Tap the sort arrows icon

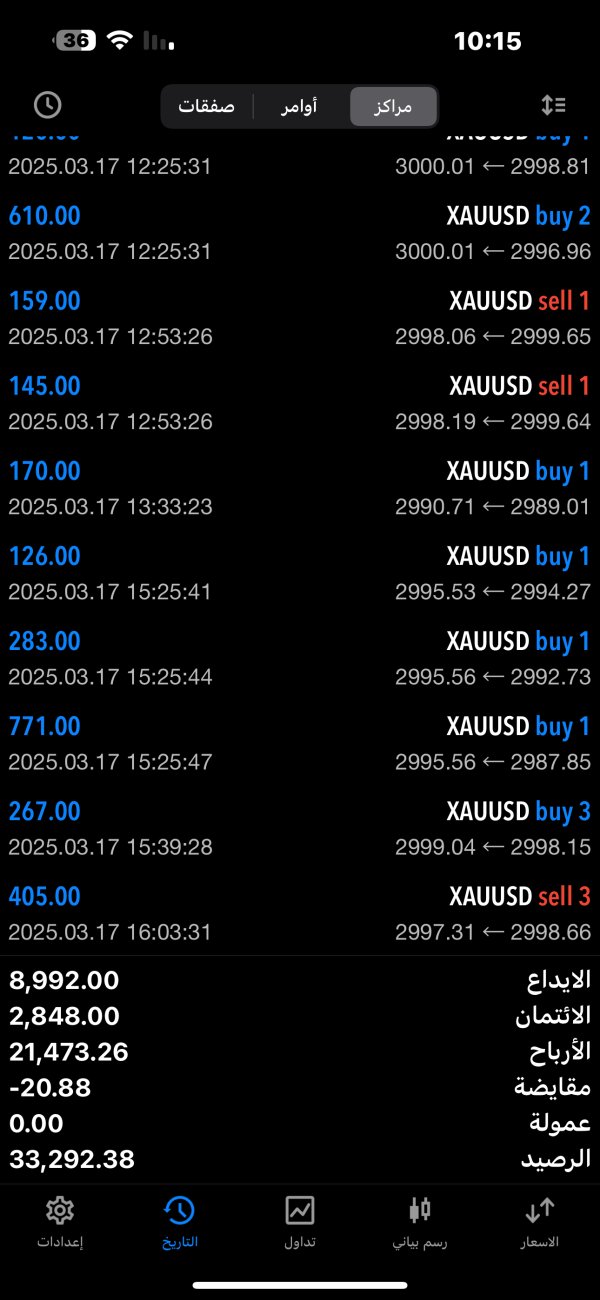553,105
